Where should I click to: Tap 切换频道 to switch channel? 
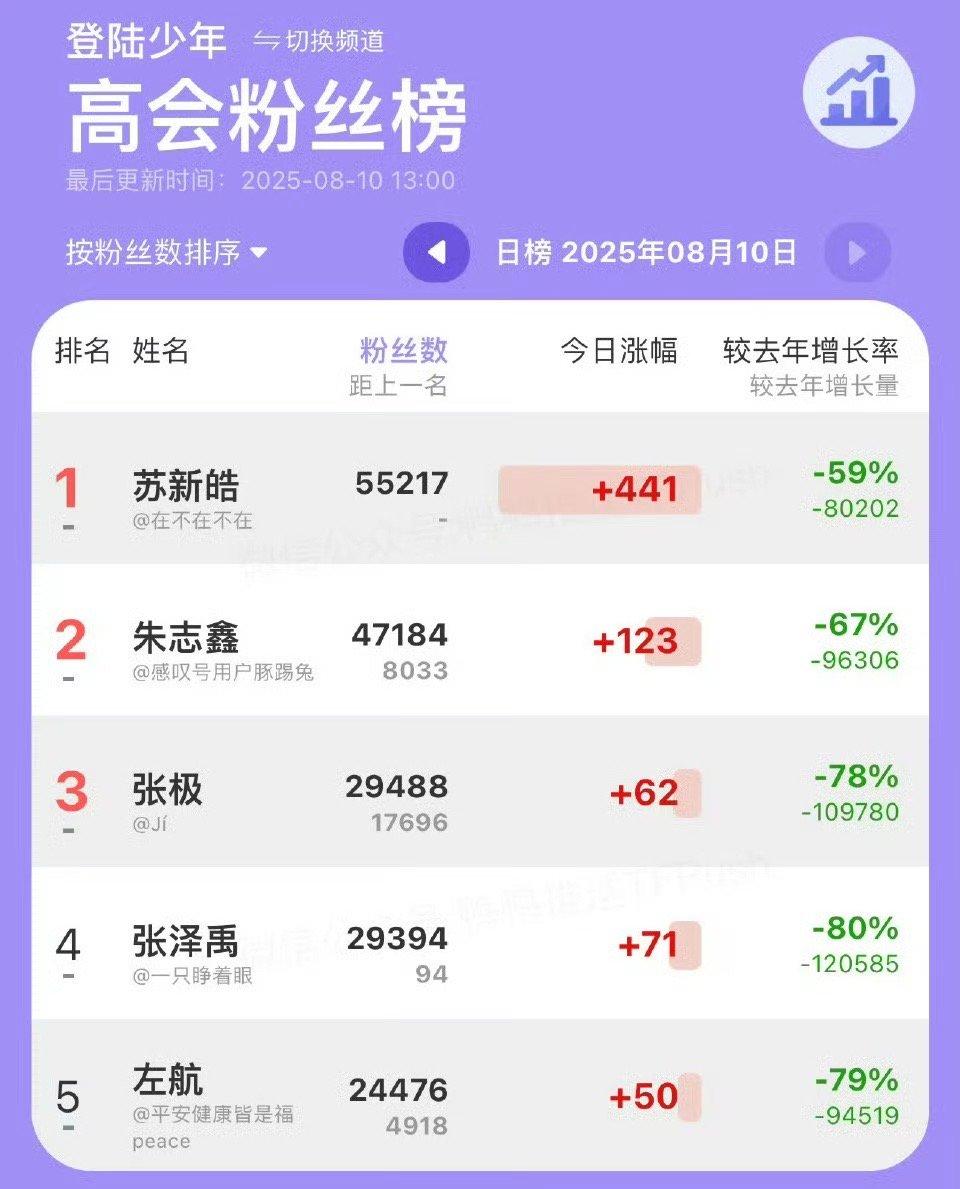point(318,41)
